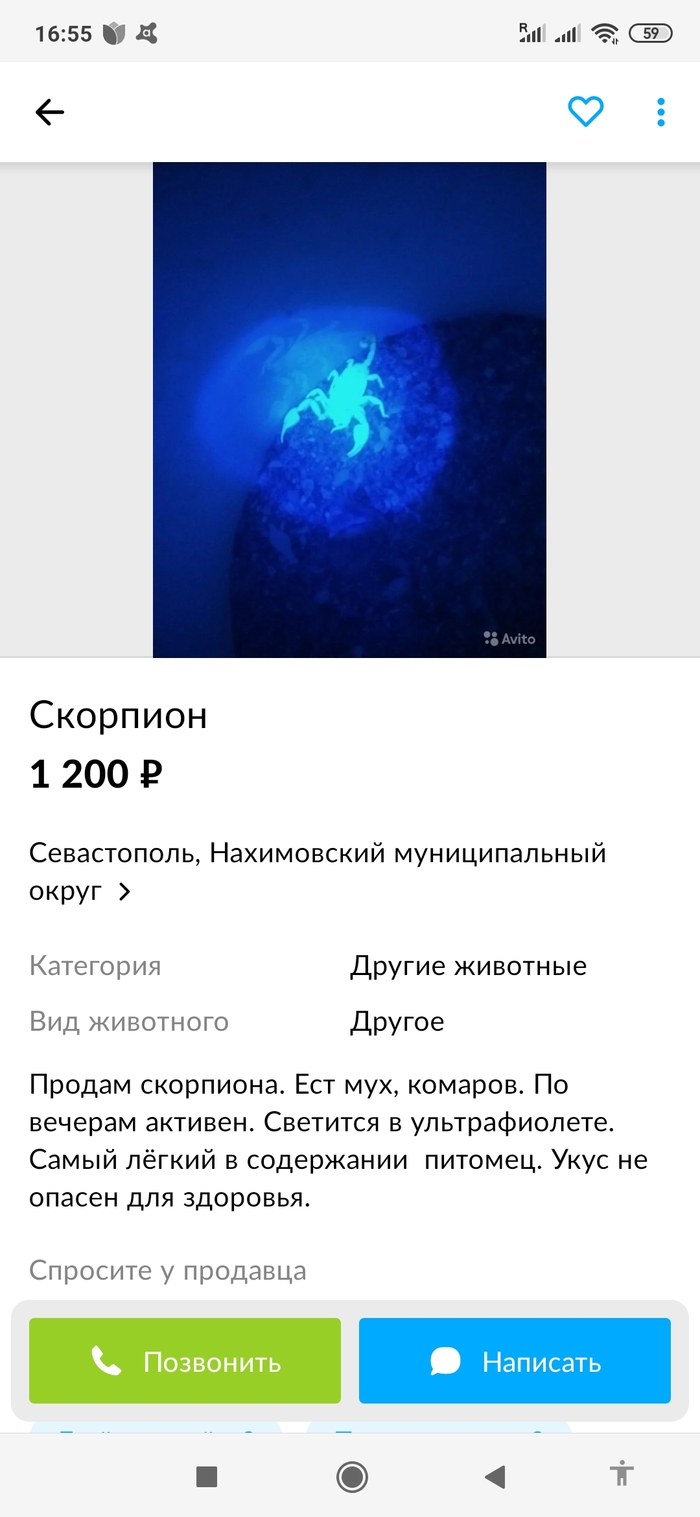Open the scorpion photo fullscreen
The height and width of the screenshot is (1517, 700).
tap(349, 410)
